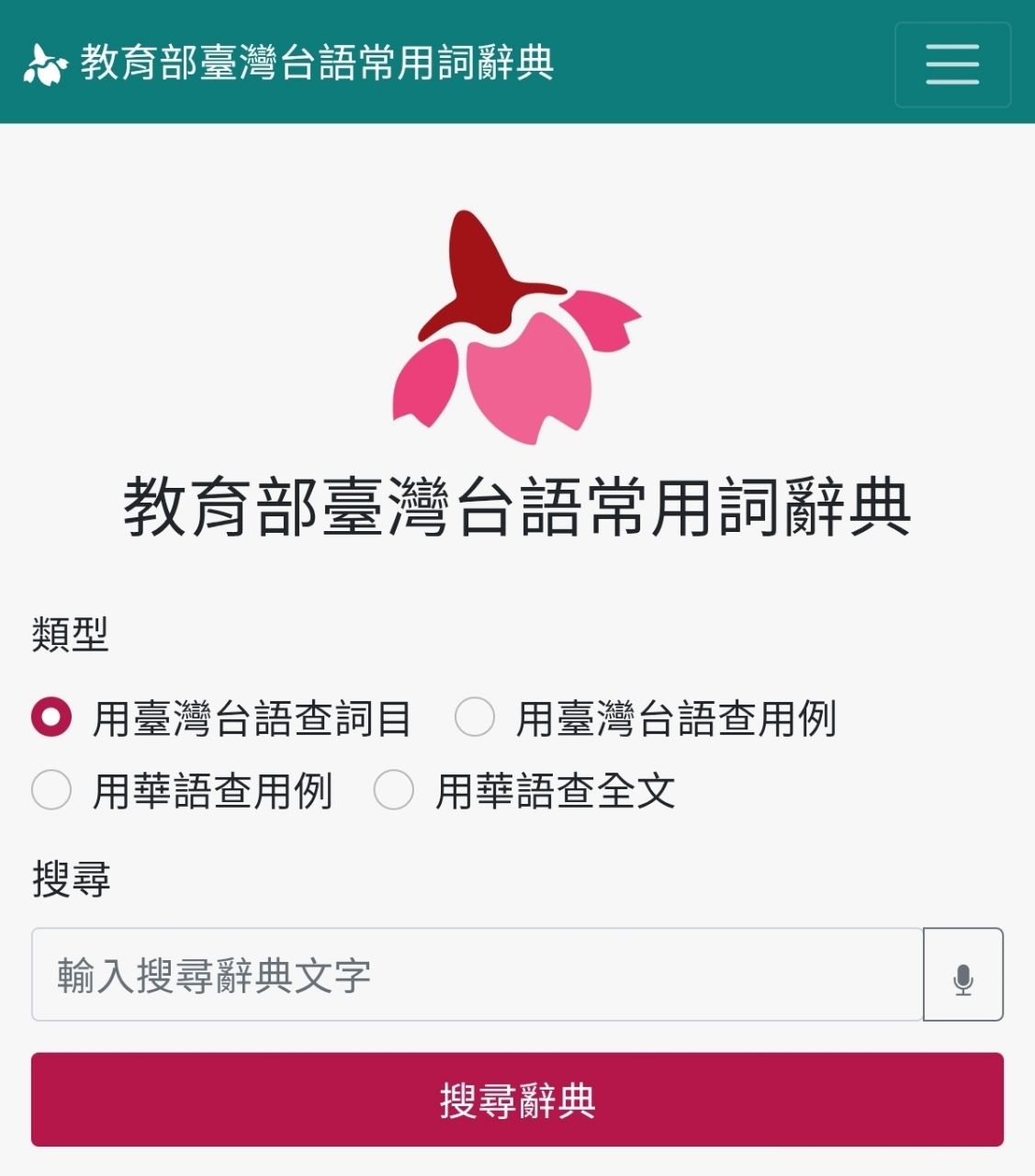Viewport: 1035px width, 1176px height.
Task: Select 用臺灣台語查詞目 radio option
Action: click(x=51, y=717)
